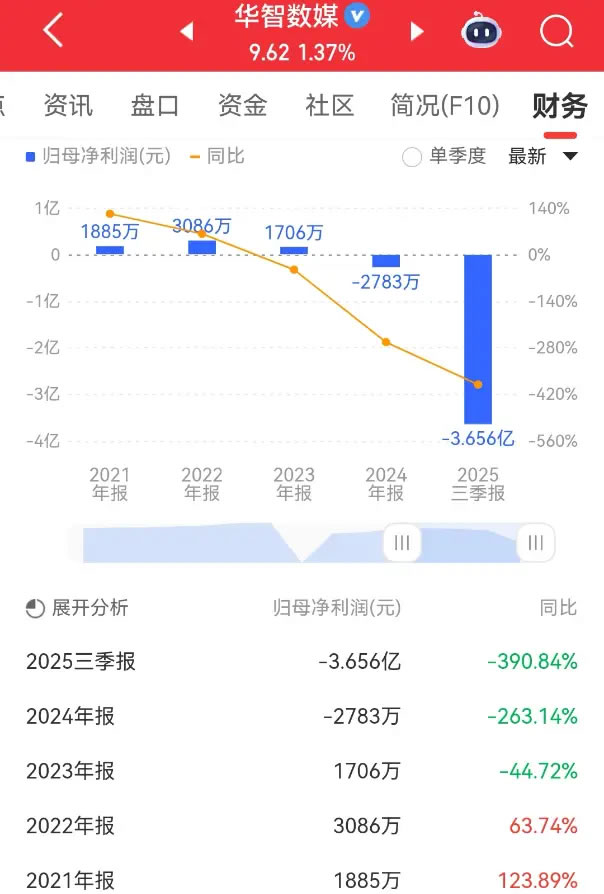Open the 最新 period dropdown
The image size is (604, 894).
coord(543,157)
